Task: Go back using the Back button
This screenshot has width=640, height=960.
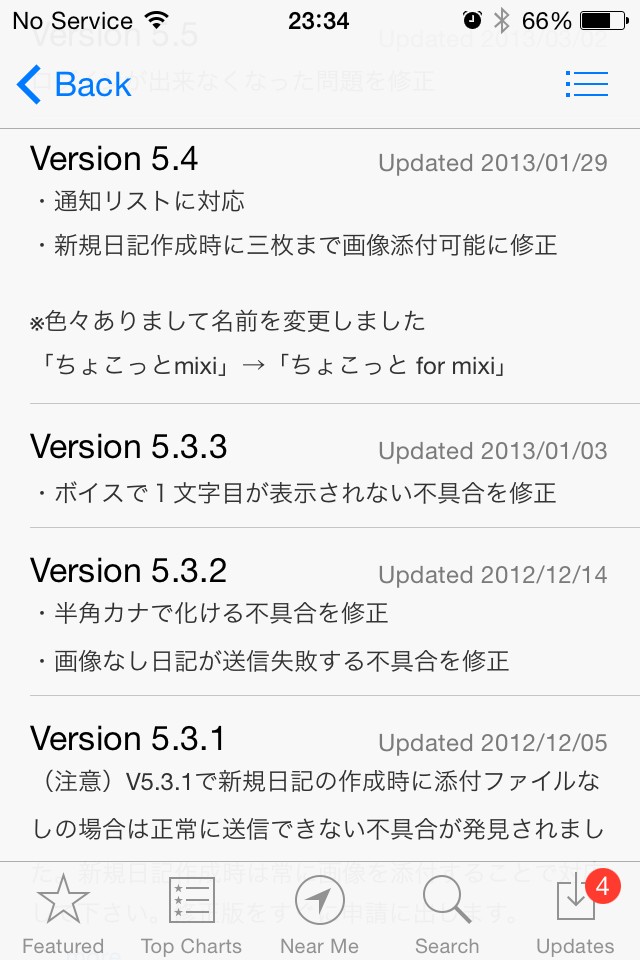Action: [74, 84]
